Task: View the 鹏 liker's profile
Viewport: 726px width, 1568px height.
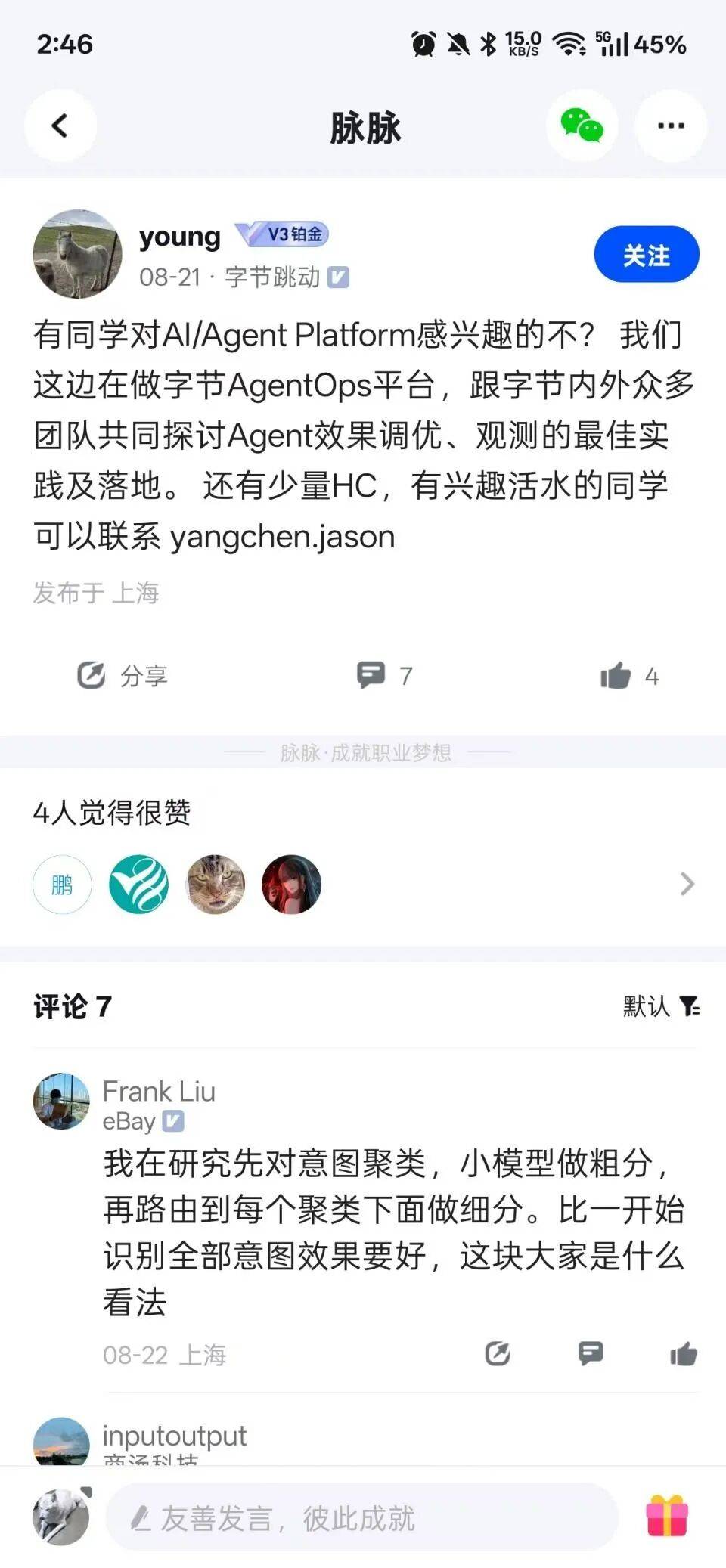Action: (x=62, y=884)
